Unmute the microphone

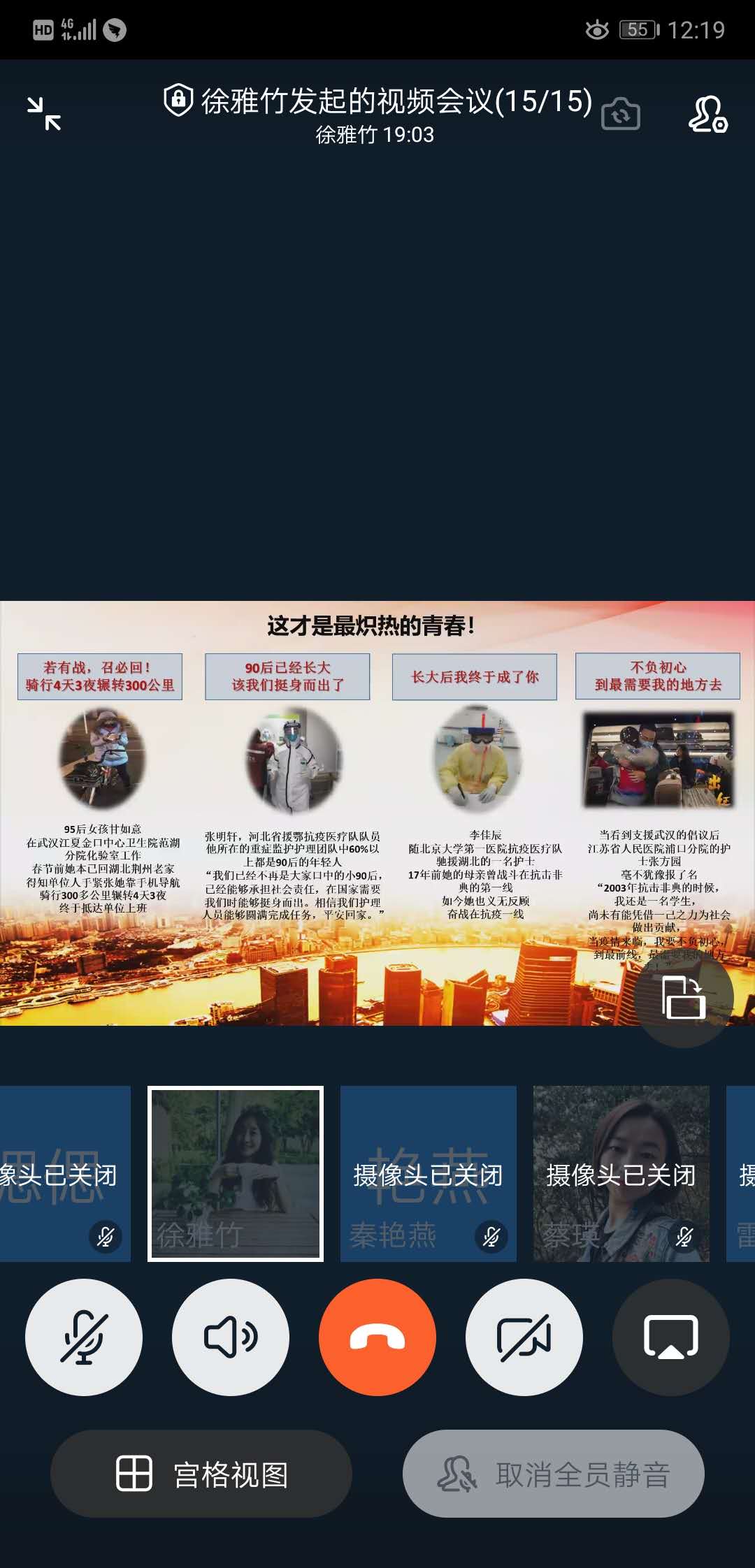point(84,1337)
